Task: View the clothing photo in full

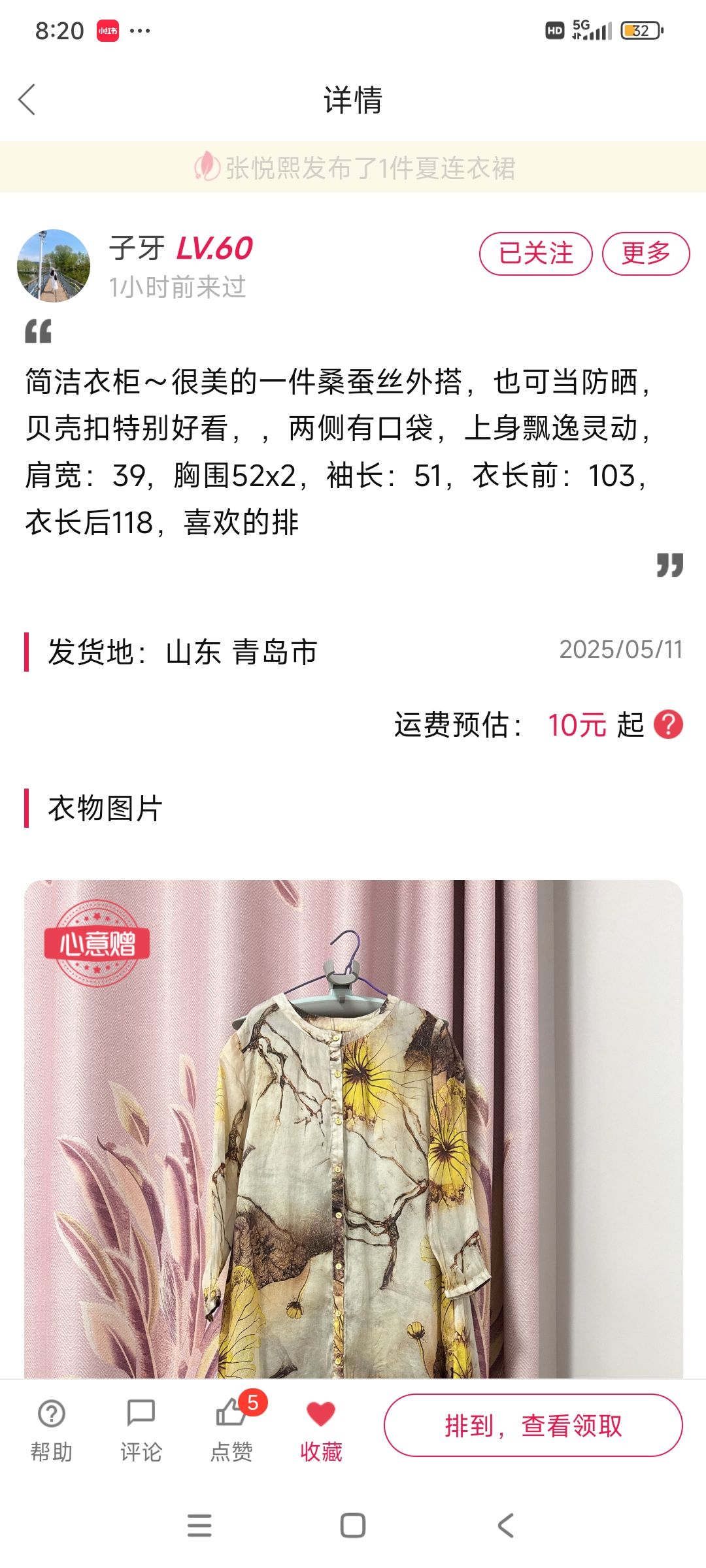Action: coord(354,1130)
